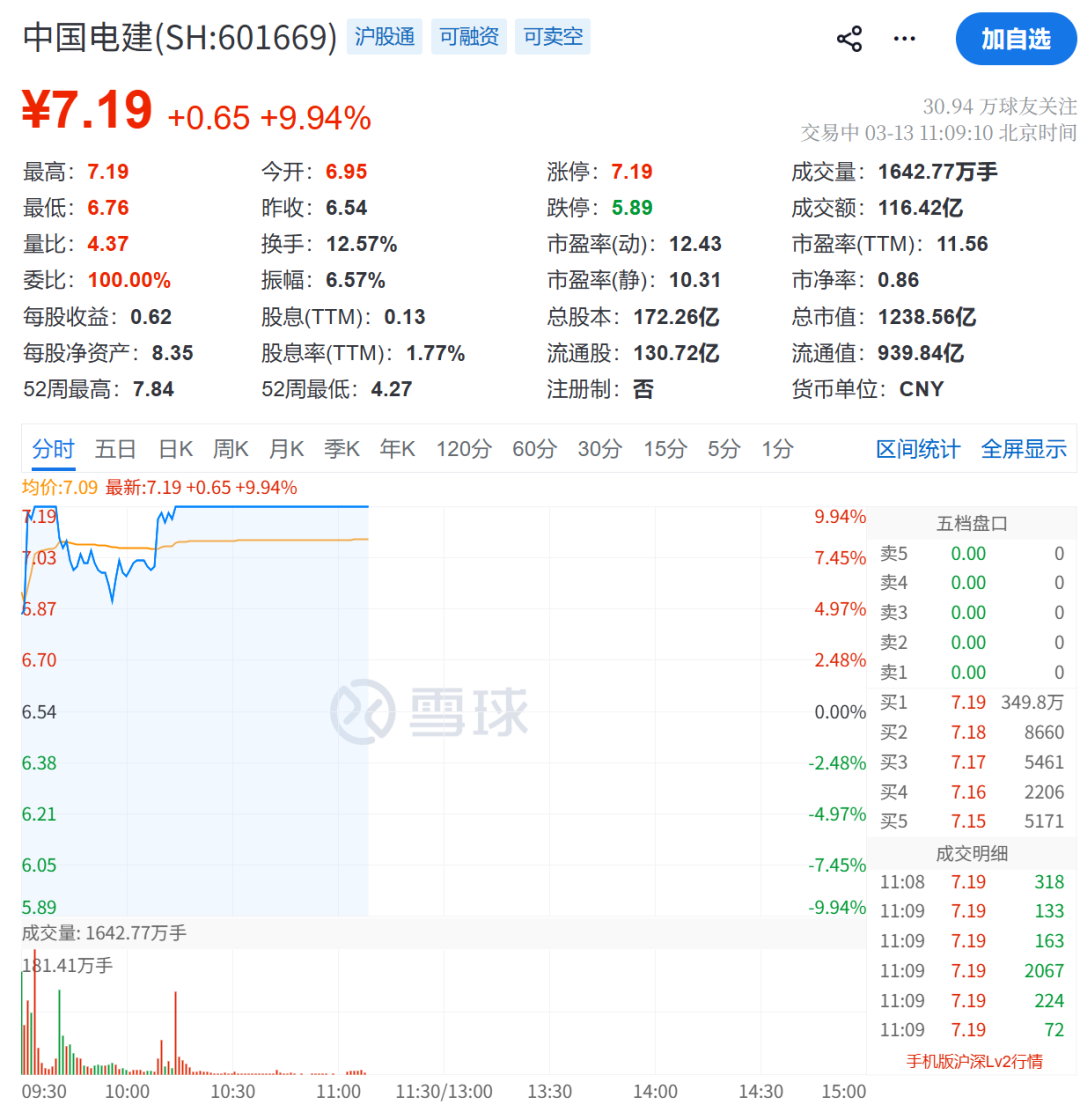The height and width of the screenshot is (1112, 1080).
Task: Switch to the 分时 intraday chart
Action: pyautogui.click(x=53, y=449)
